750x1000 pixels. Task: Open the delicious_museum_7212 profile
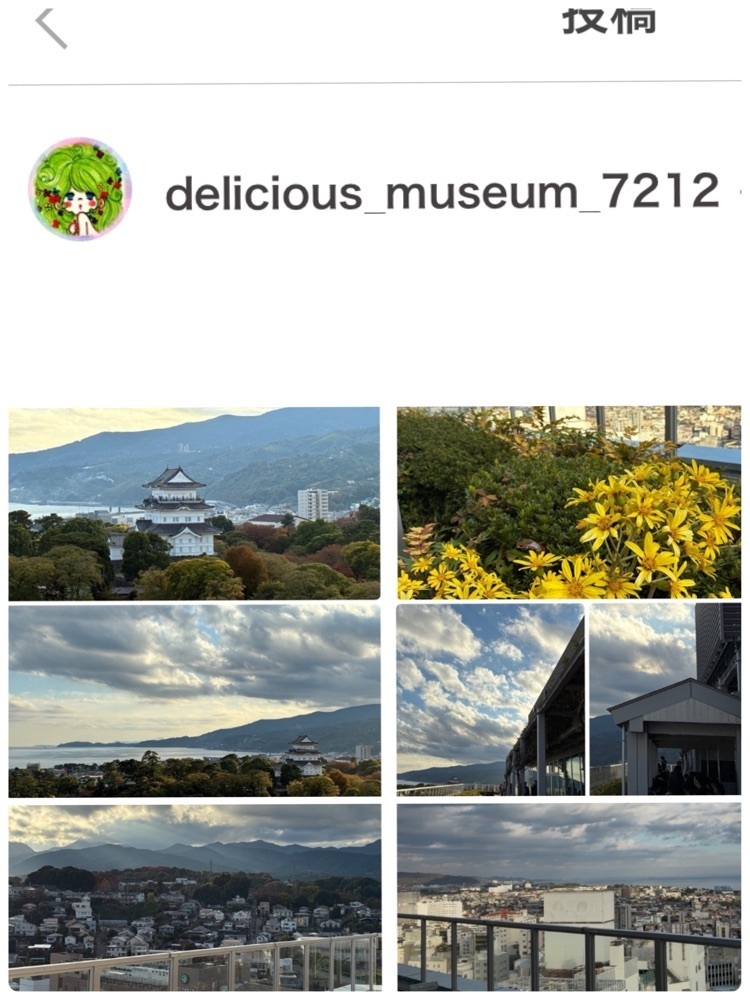[x=442, y=191]
